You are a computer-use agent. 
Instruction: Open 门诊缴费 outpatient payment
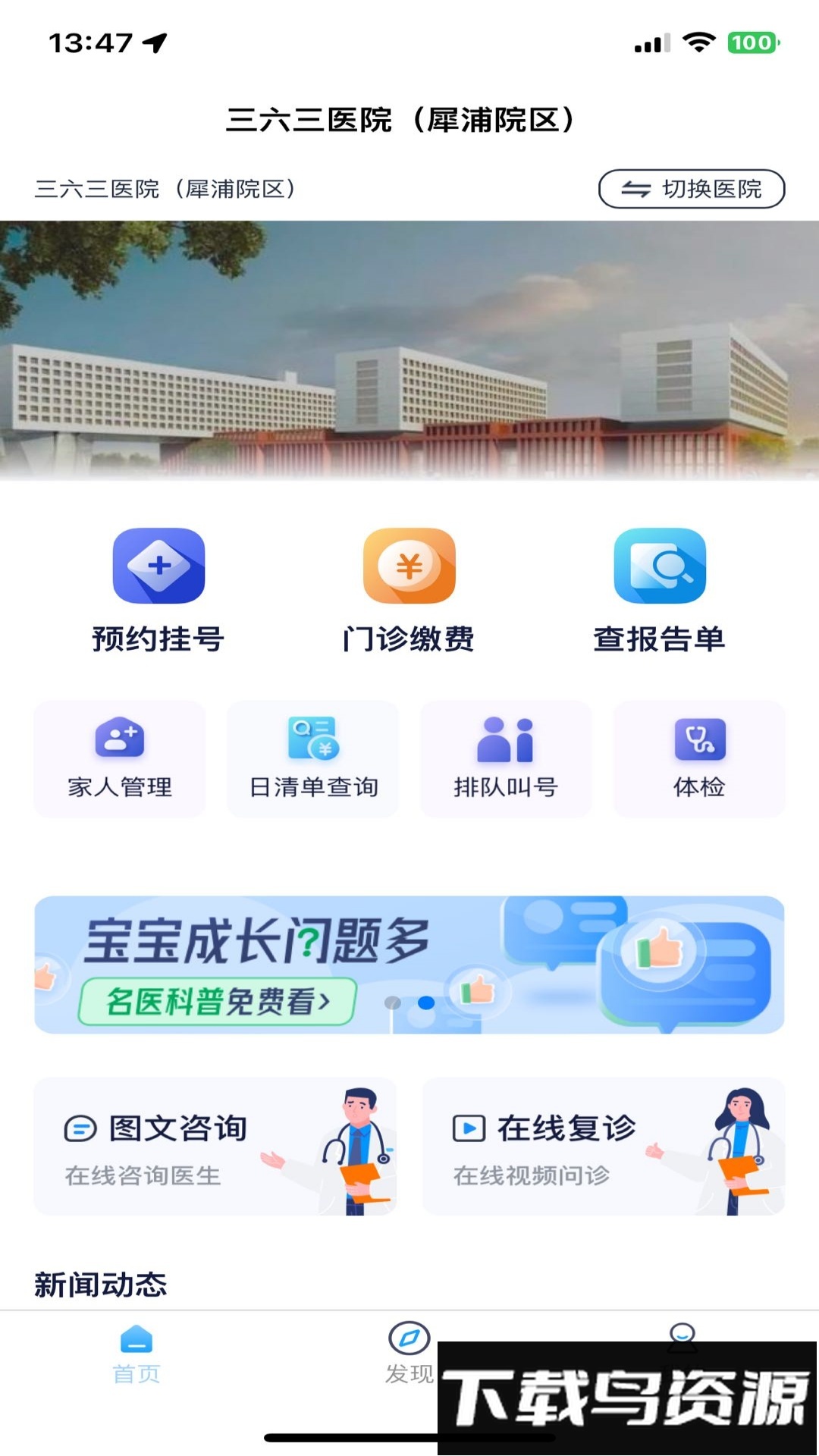click(409, 589)
